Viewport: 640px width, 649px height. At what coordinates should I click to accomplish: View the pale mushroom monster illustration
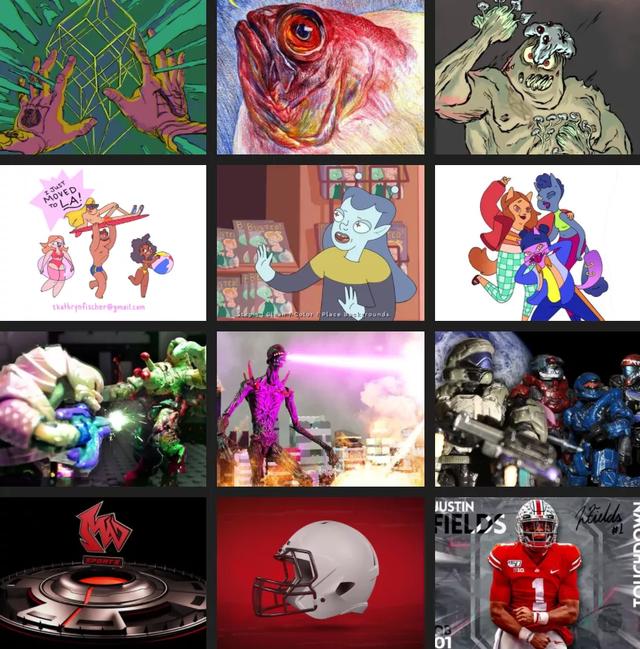pos(537,76)
